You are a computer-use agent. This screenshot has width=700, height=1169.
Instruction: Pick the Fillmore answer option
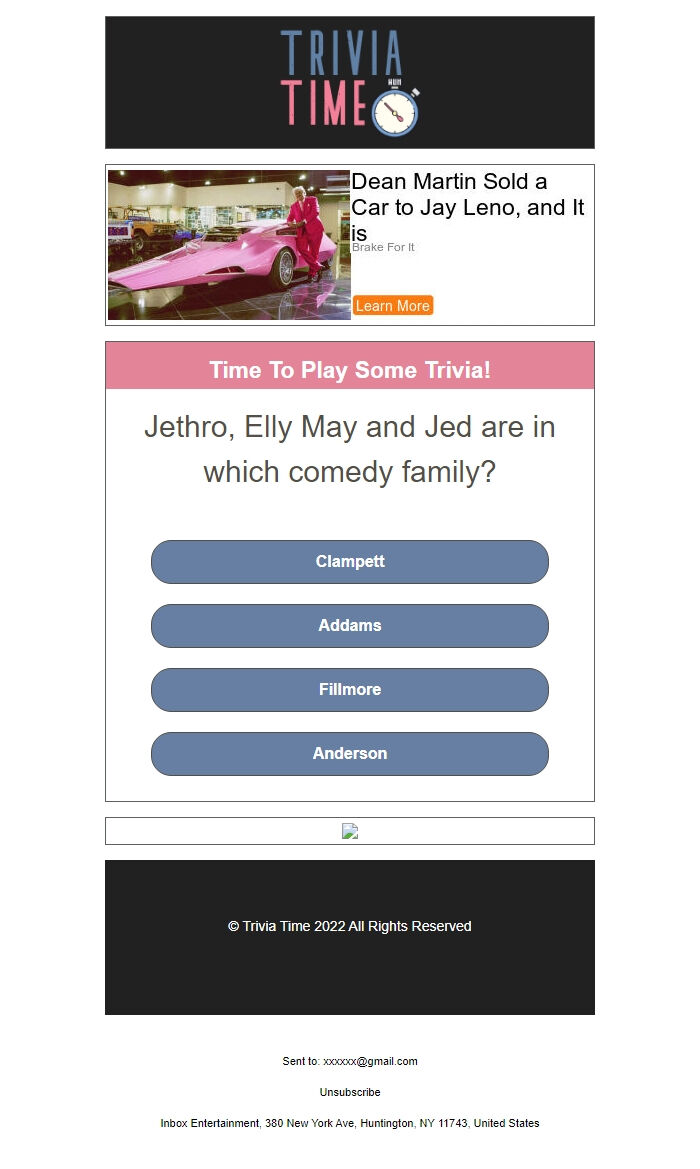pos(350,690)
